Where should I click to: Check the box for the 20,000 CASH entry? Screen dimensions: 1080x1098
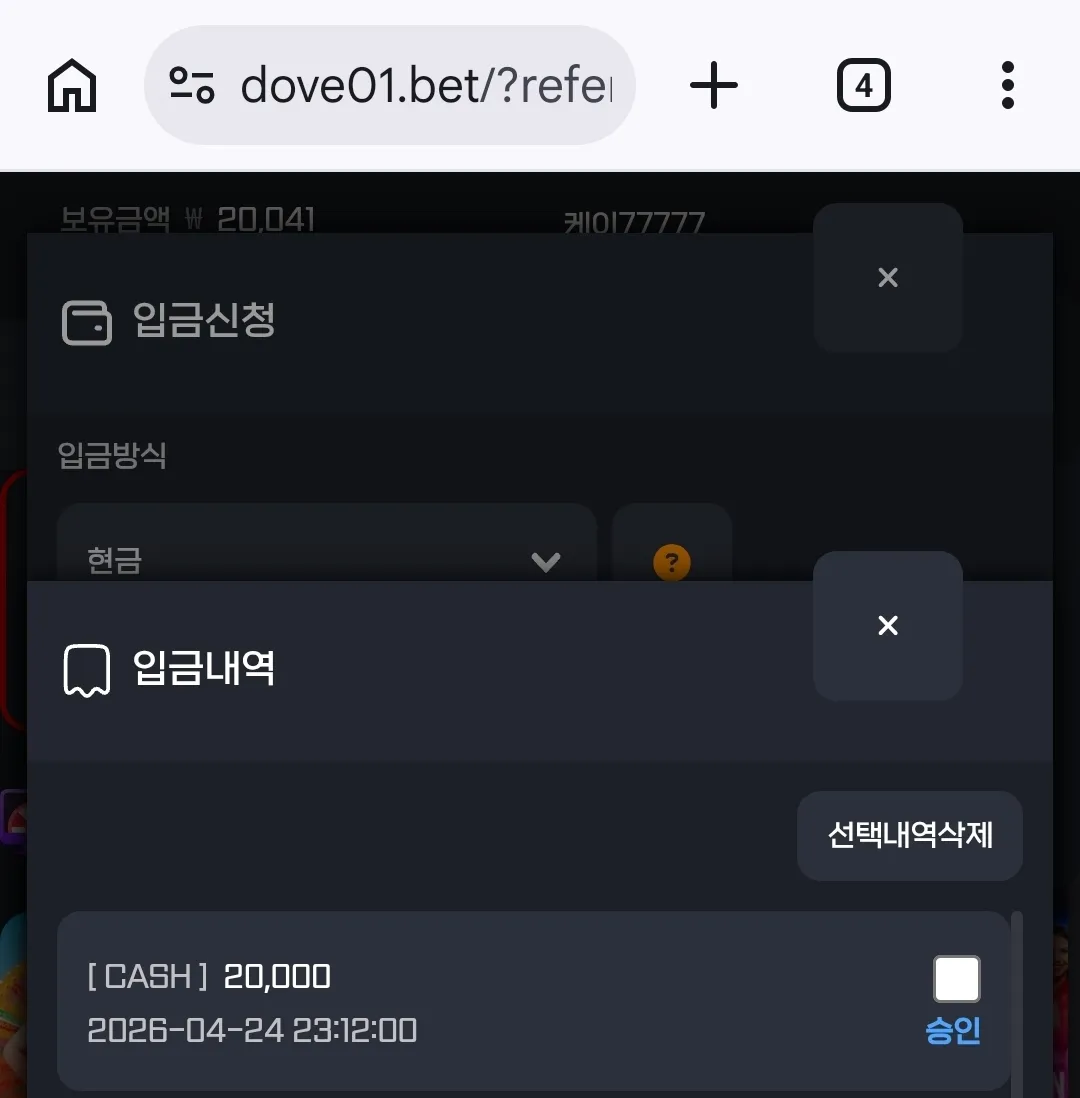tap(957, 978)
